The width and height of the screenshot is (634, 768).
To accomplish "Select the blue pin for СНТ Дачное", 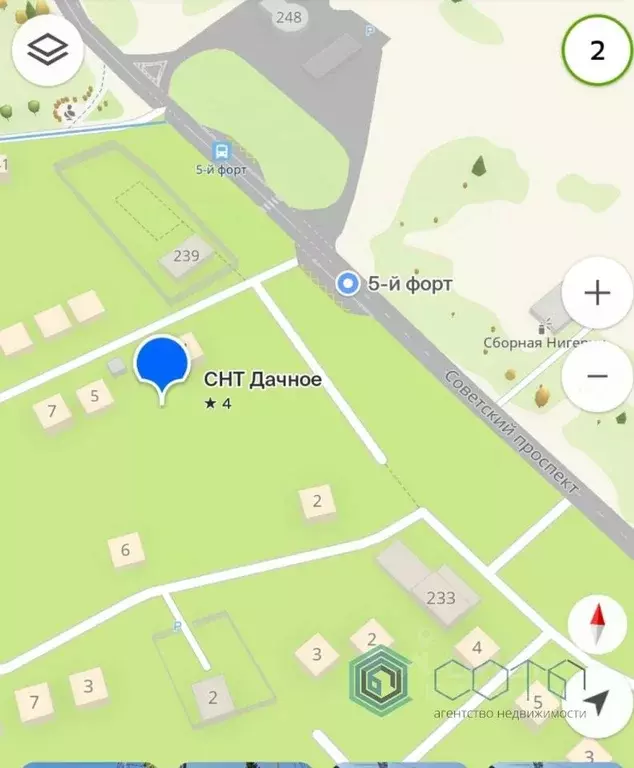I will [x=162, y=367].
